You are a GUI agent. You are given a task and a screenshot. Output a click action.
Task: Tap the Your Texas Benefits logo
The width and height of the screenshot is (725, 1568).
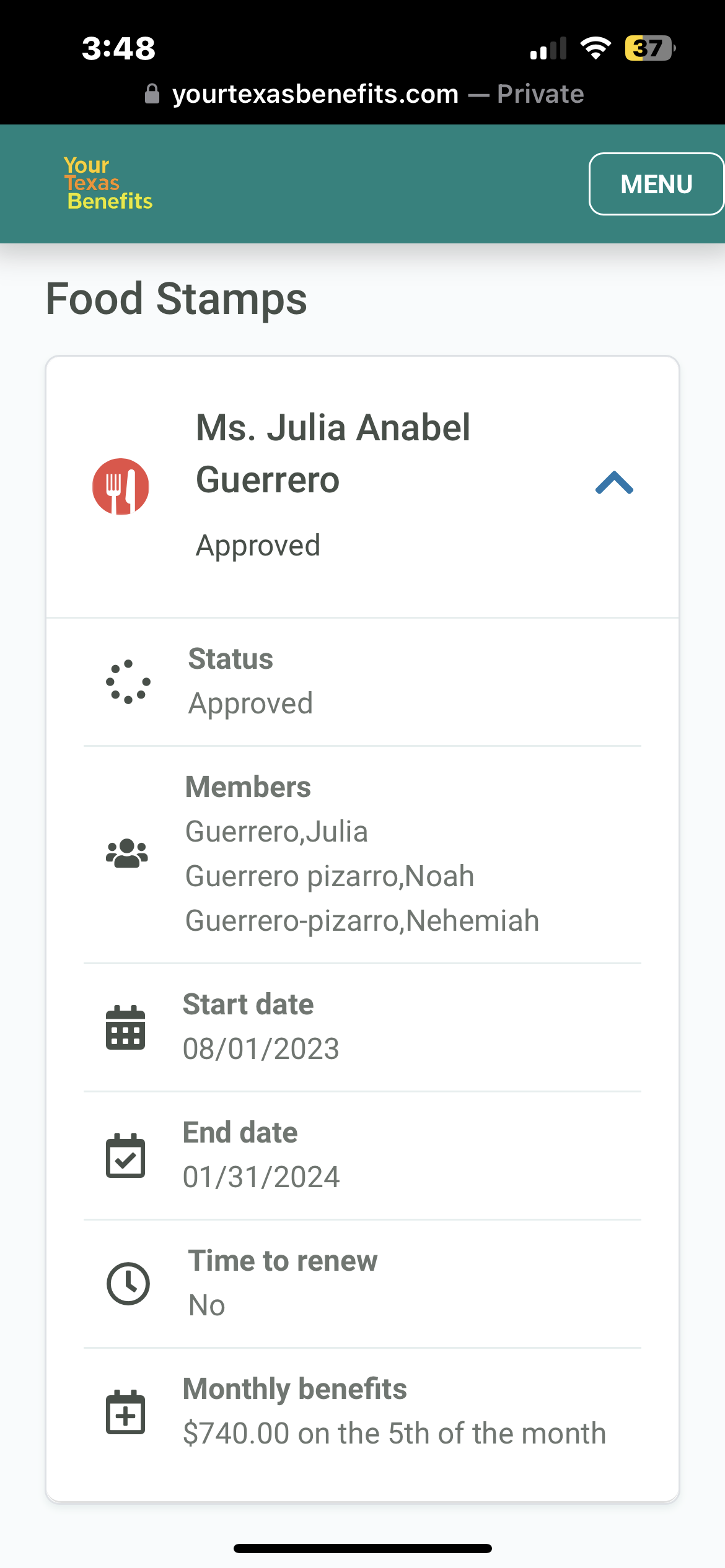tap(108, 183)
